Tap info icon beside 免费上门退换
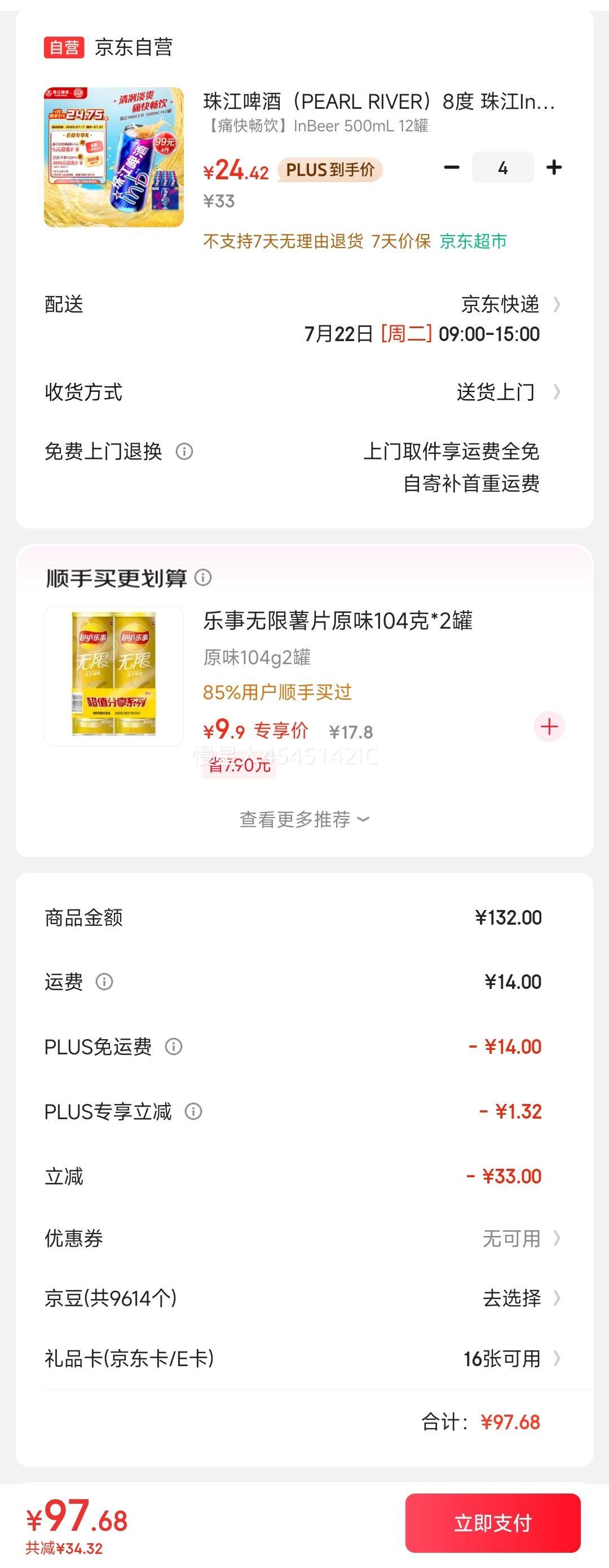Viewport: 609px width, 1568px height. (184, 452)
